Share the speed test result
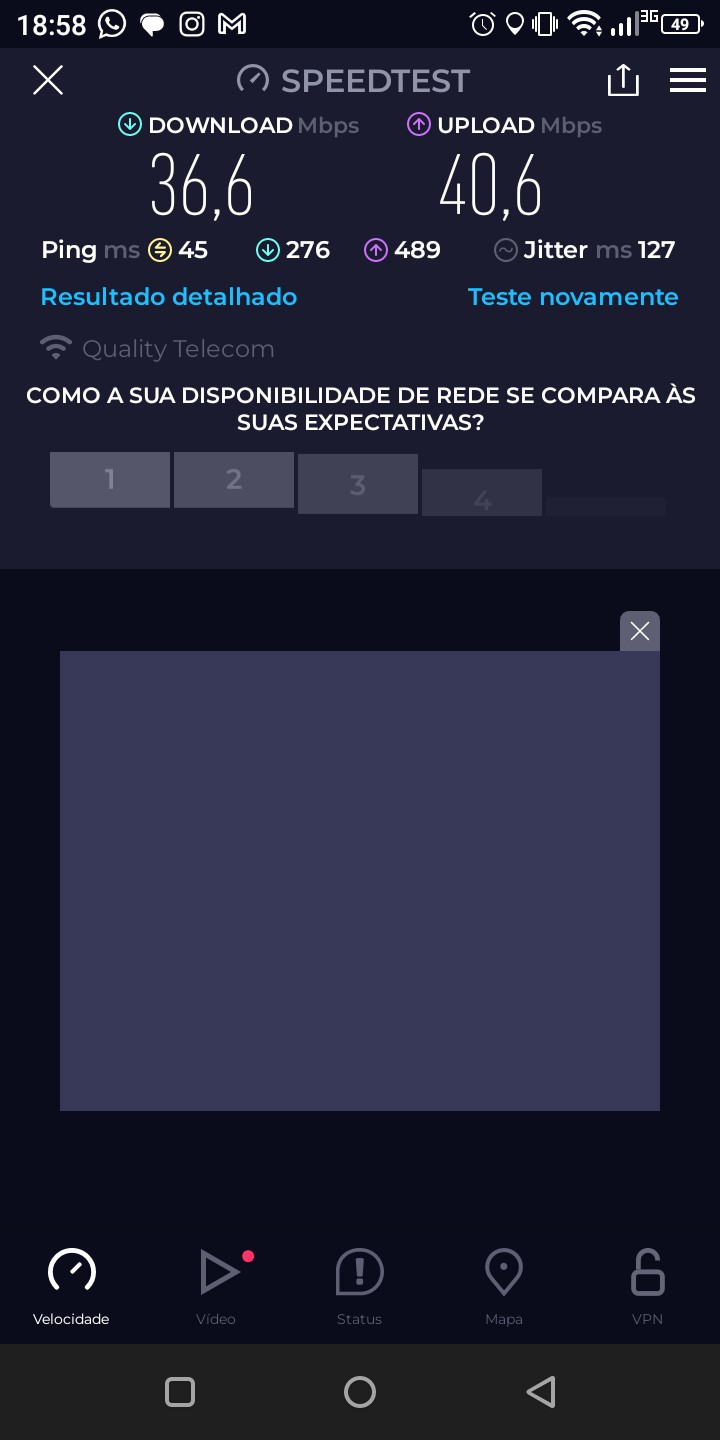Image resolution: width=720 pixels, height=1440 pixels. [623, 80]
